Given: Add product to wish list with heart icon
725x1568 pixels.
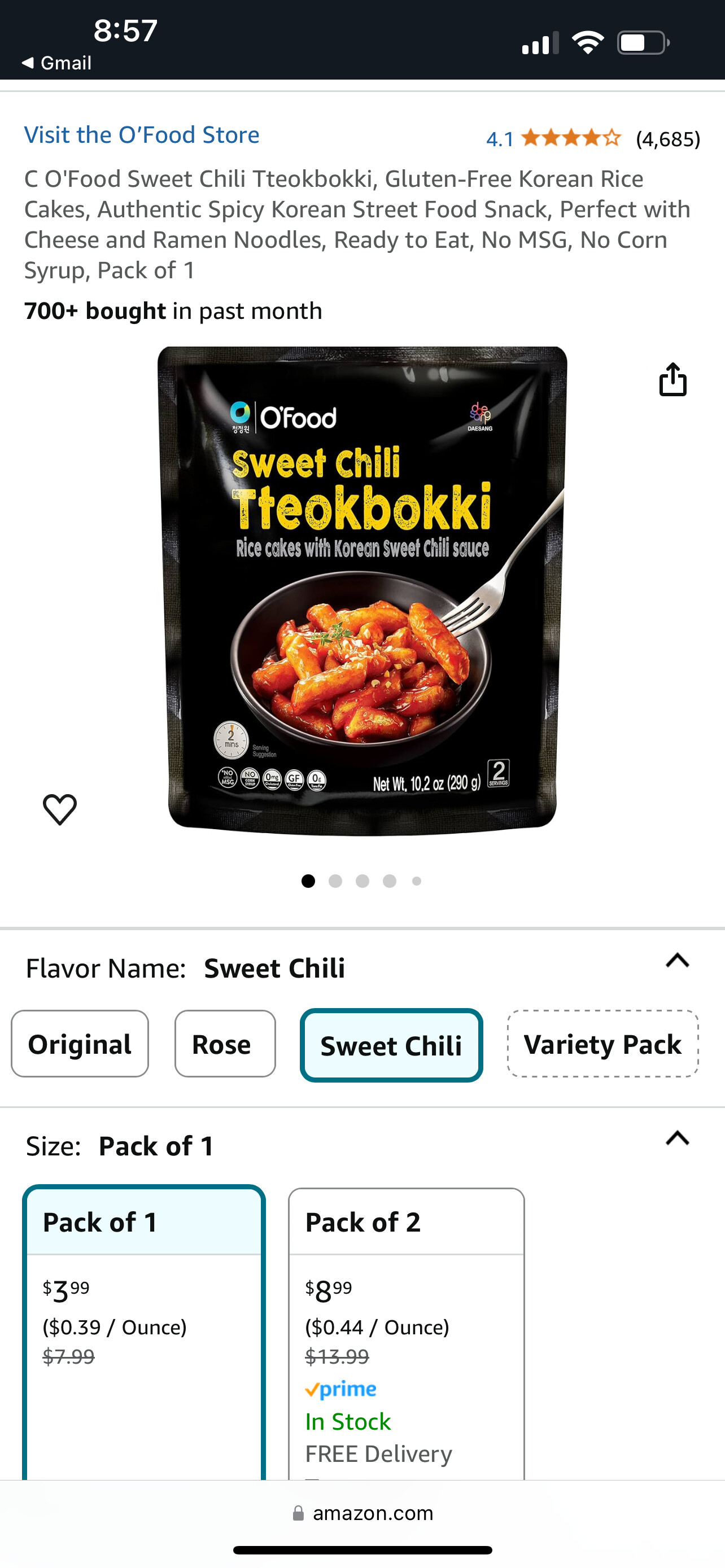Looking at the screenshot, I should (x=60, y=809).
